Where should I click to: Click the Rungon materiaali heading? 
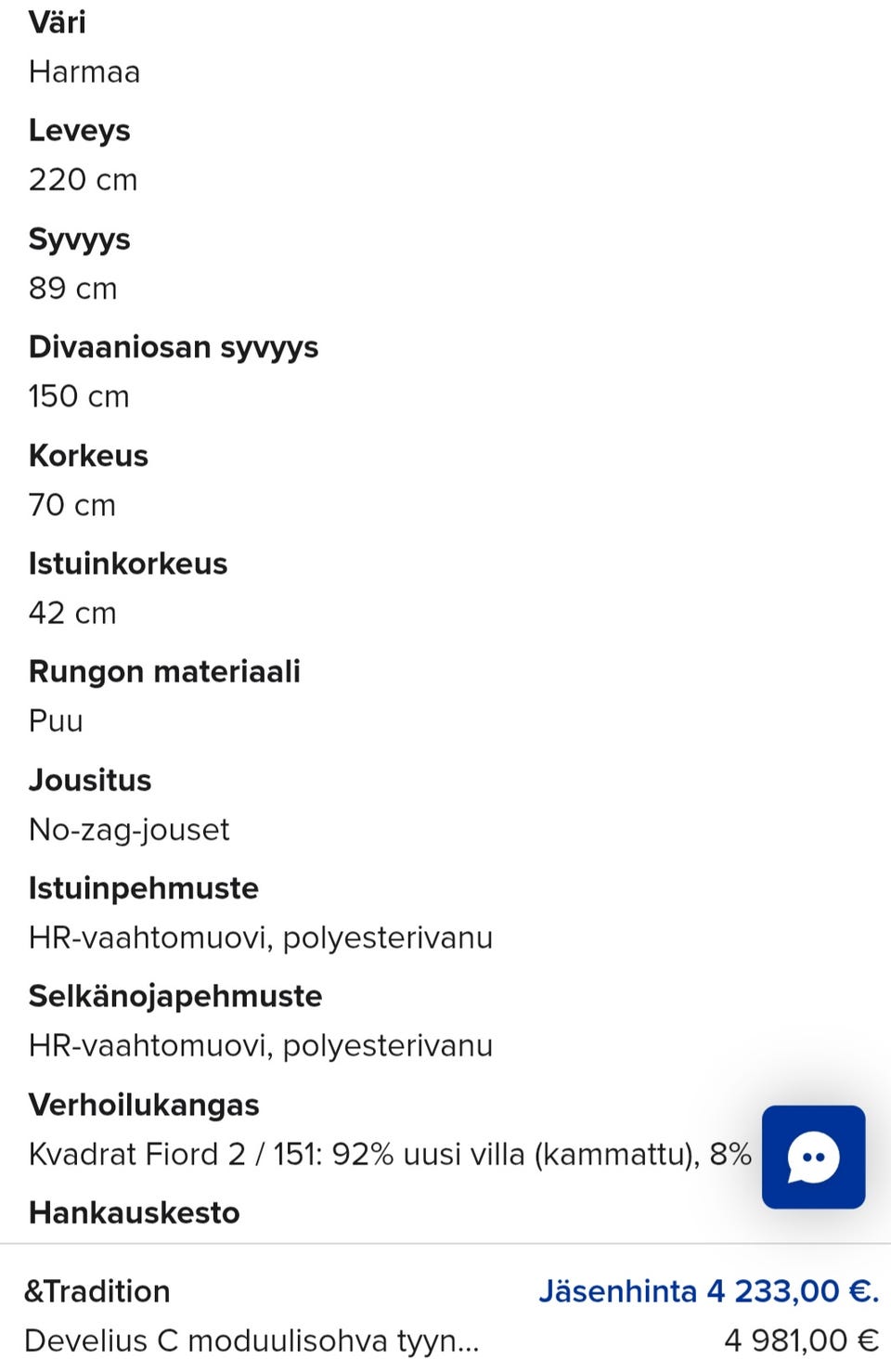coord(165,671)
